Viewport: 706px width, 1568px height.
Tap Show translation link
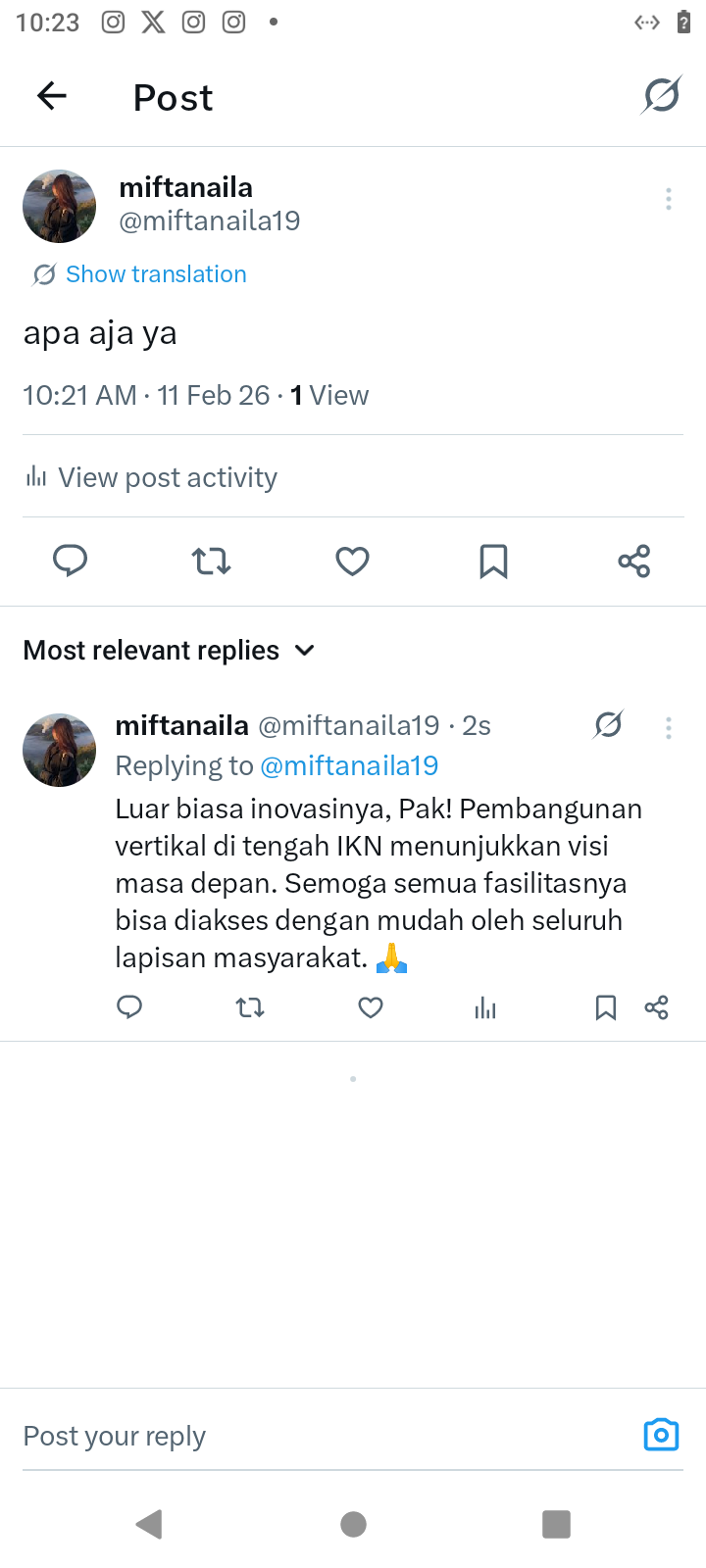[x=155, y=274]
